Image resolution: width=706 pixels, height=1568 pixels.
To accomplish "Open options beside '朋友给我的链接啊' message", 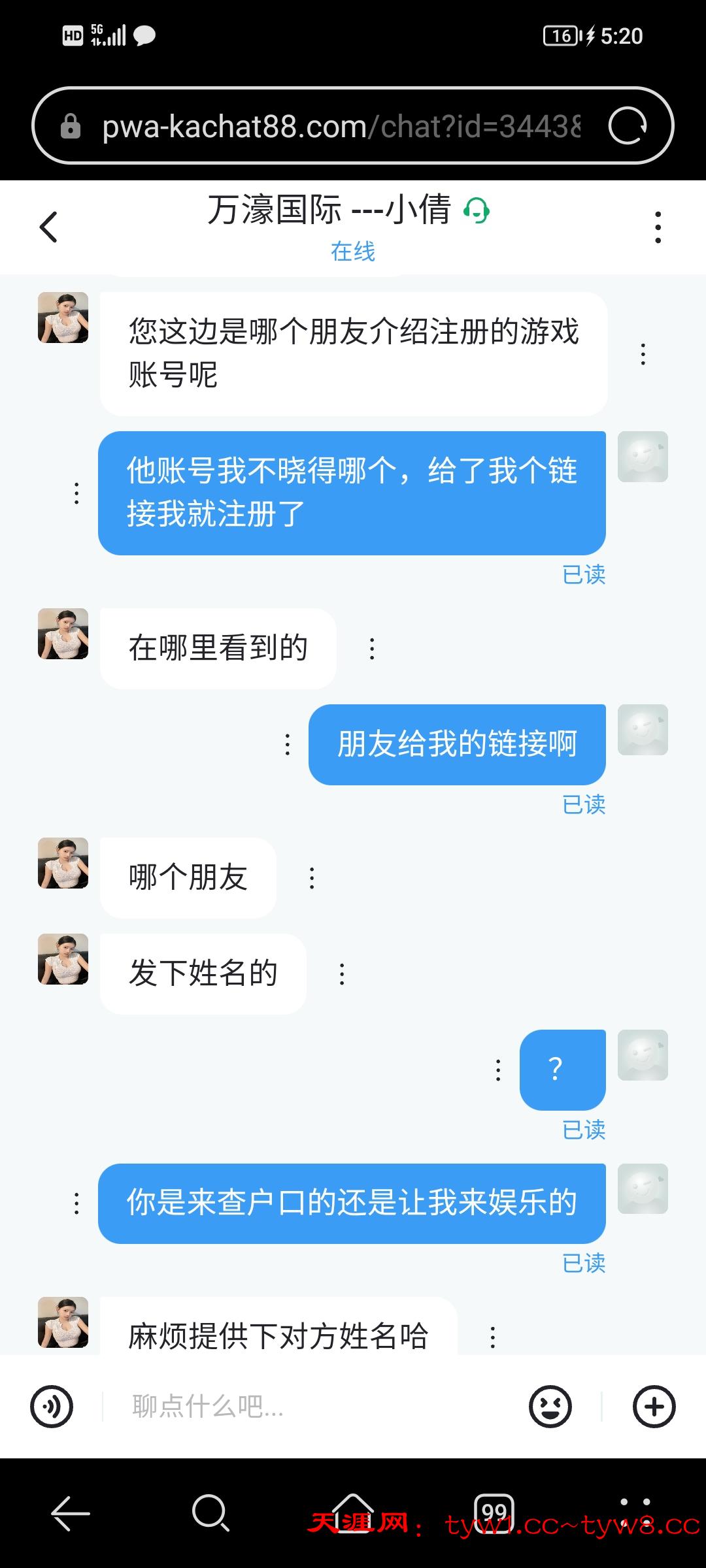I will [x=286, y=743].
